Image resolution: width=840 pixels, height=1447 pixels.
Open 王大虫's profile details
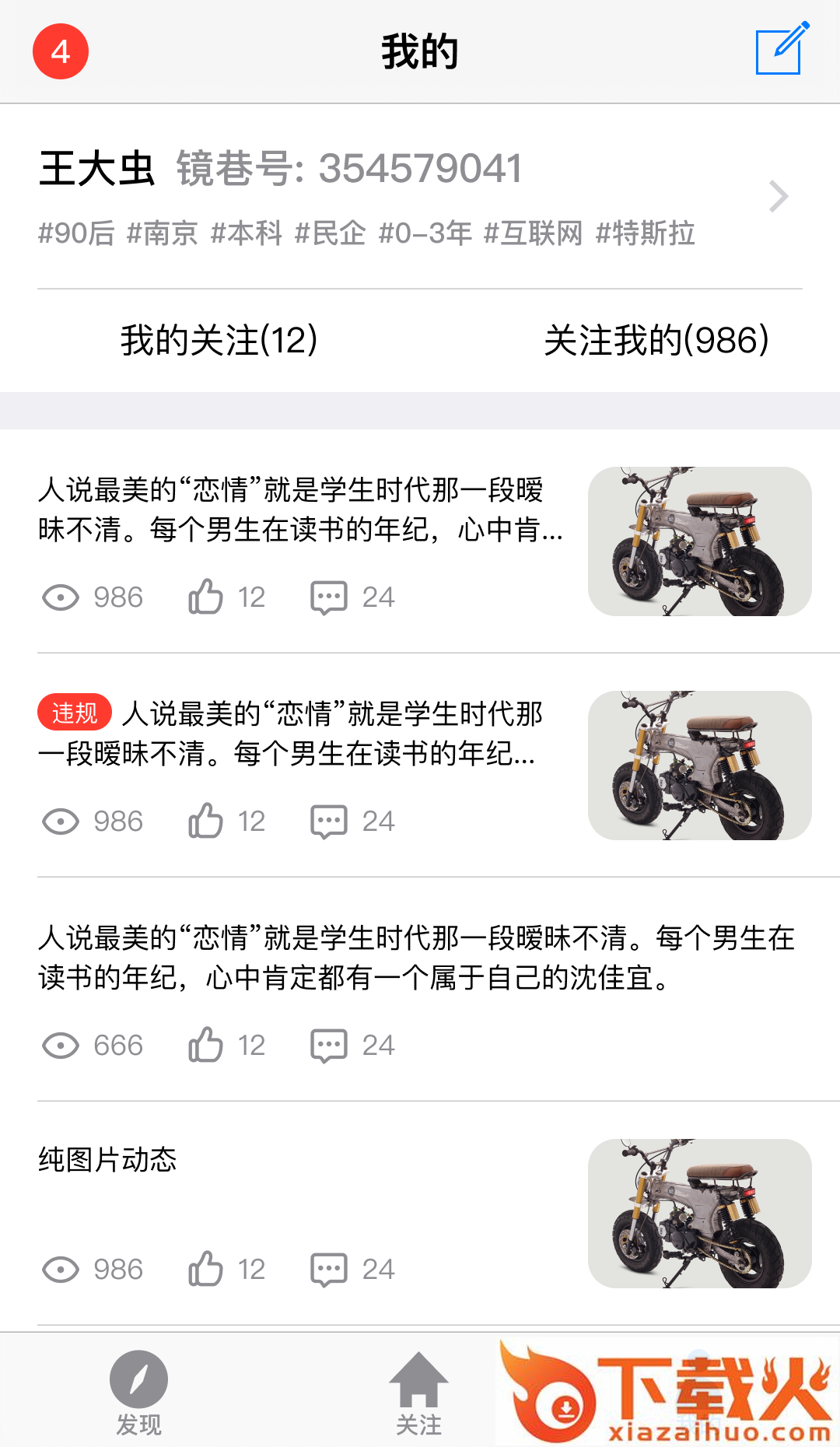click(x=420, y=196)
